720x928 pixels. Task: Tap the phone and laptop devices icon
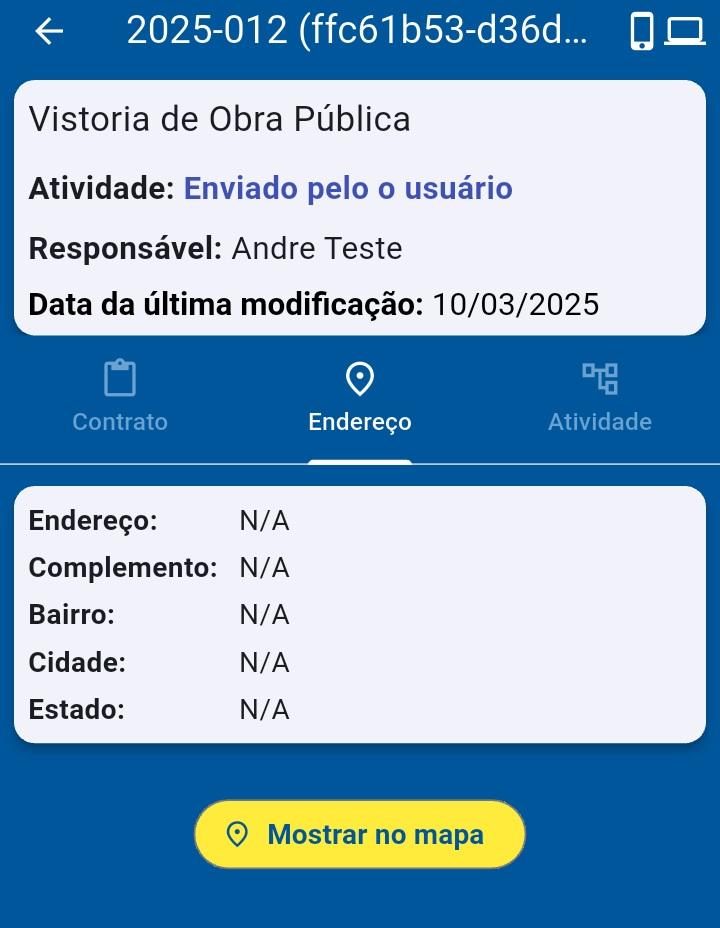[x=666, y=32]
